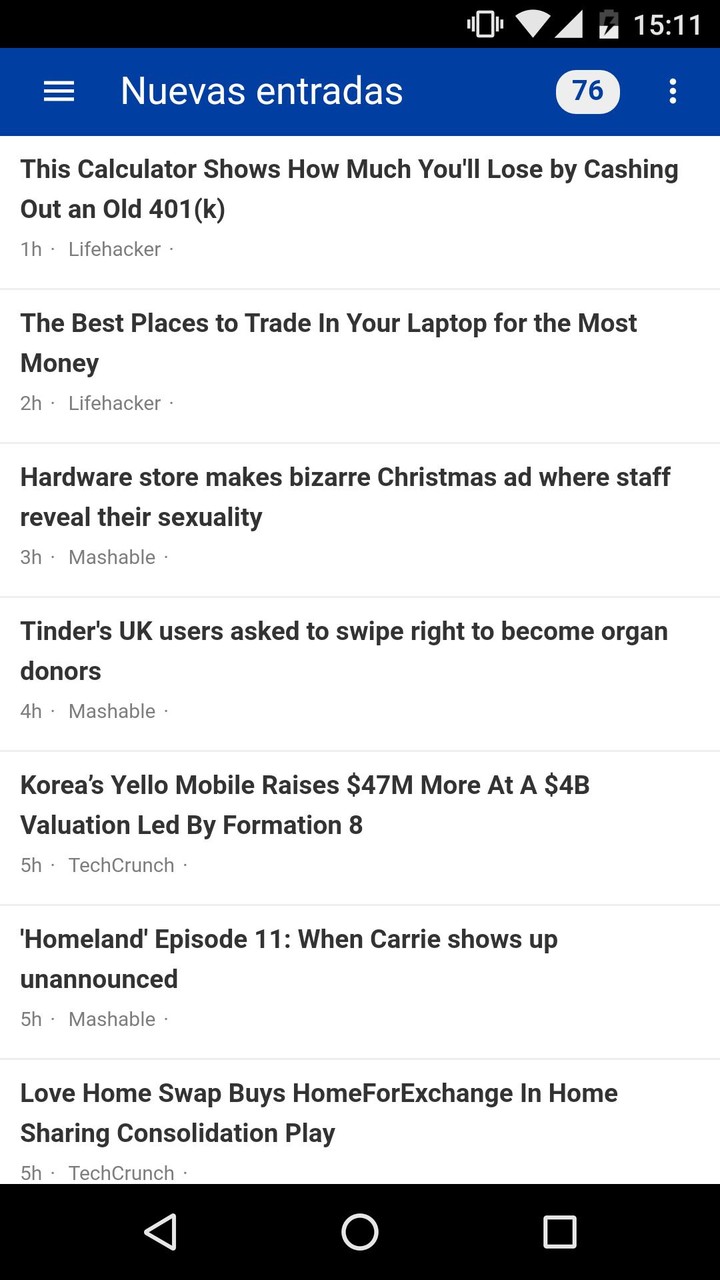Open Love Home Swap acquisition article
The width and height of the screenshot is (720, 1280).
[320, 1113]
